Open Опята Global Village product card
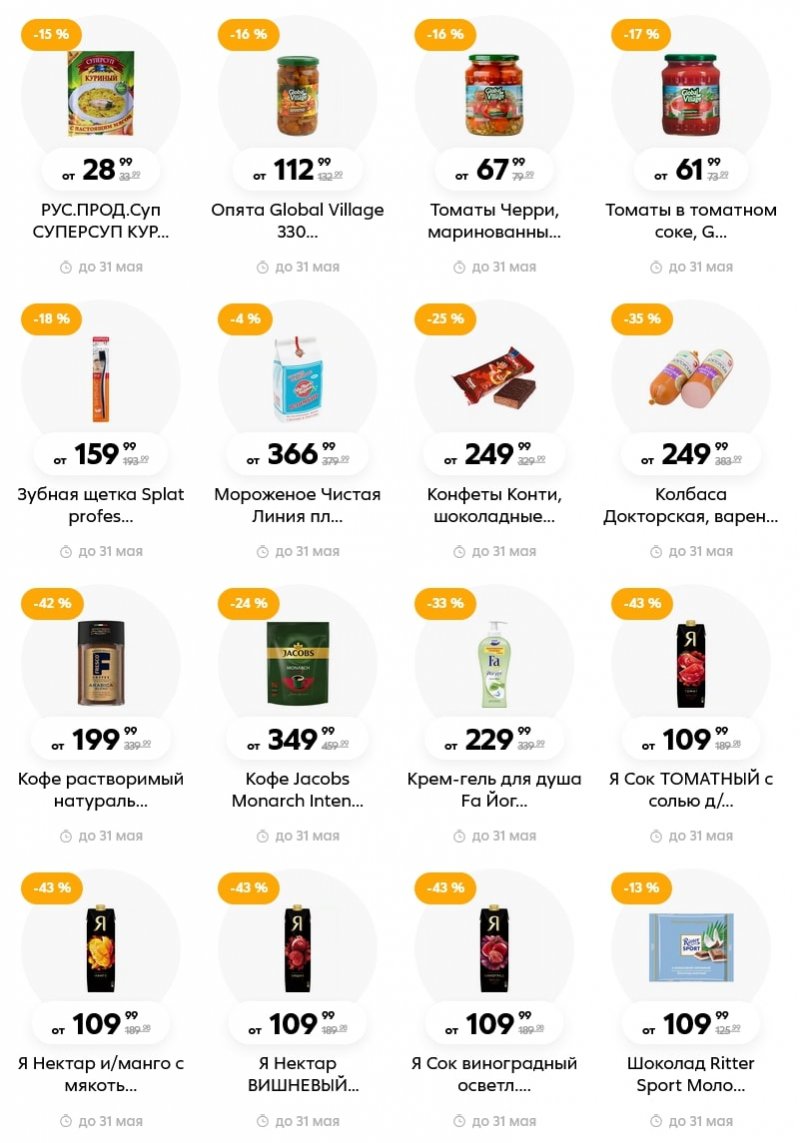This screenshot has height=1143, width=800. point(297,95)
